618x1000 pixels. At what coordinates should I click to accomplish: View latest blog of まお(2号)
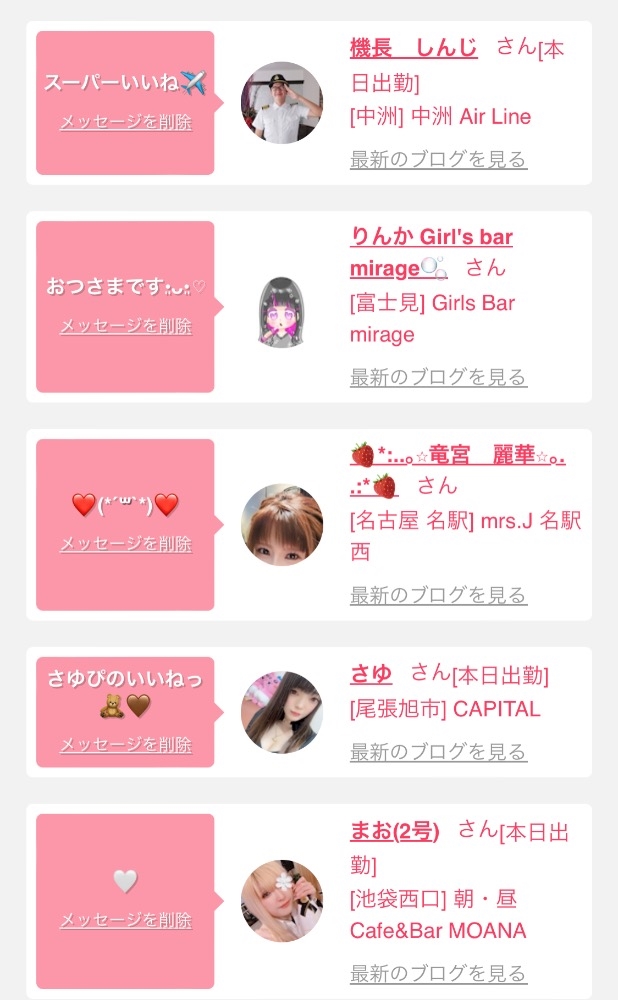437,972
